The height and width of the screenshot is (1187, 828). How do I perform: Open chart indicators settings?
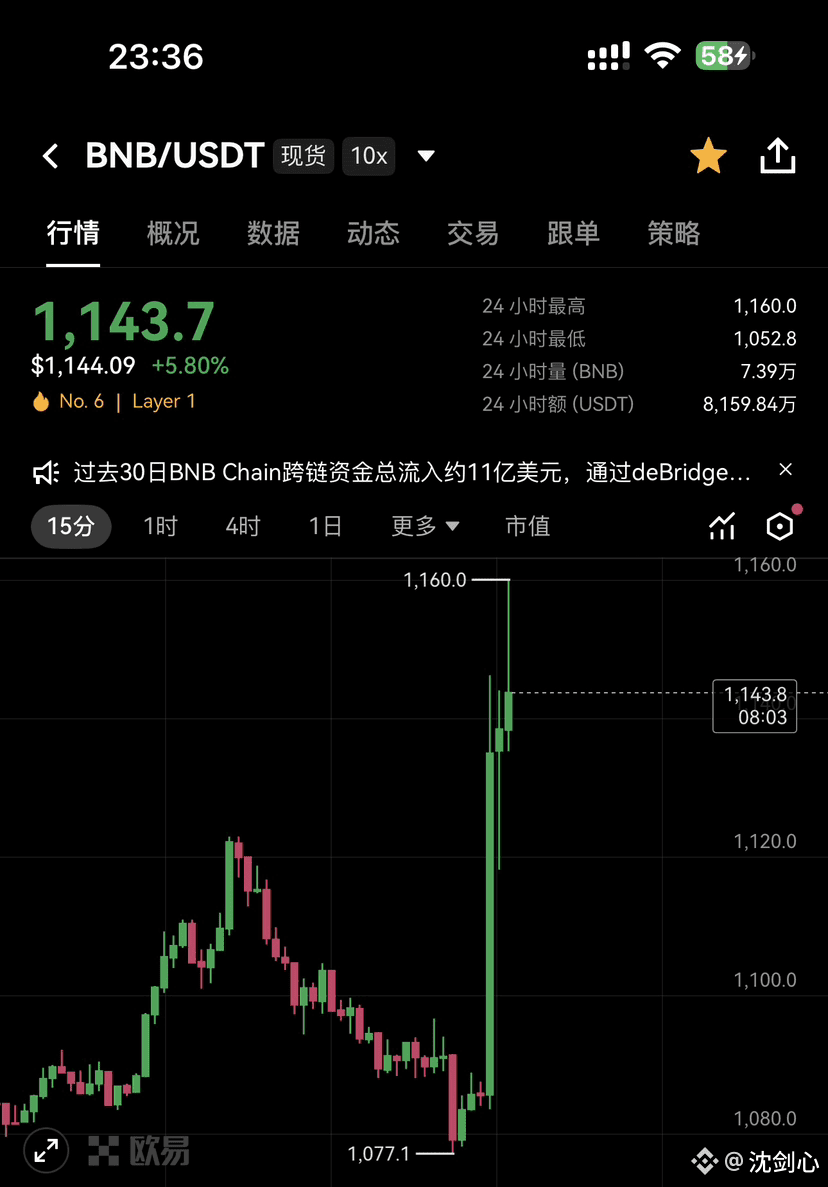(x=722, y=526)
